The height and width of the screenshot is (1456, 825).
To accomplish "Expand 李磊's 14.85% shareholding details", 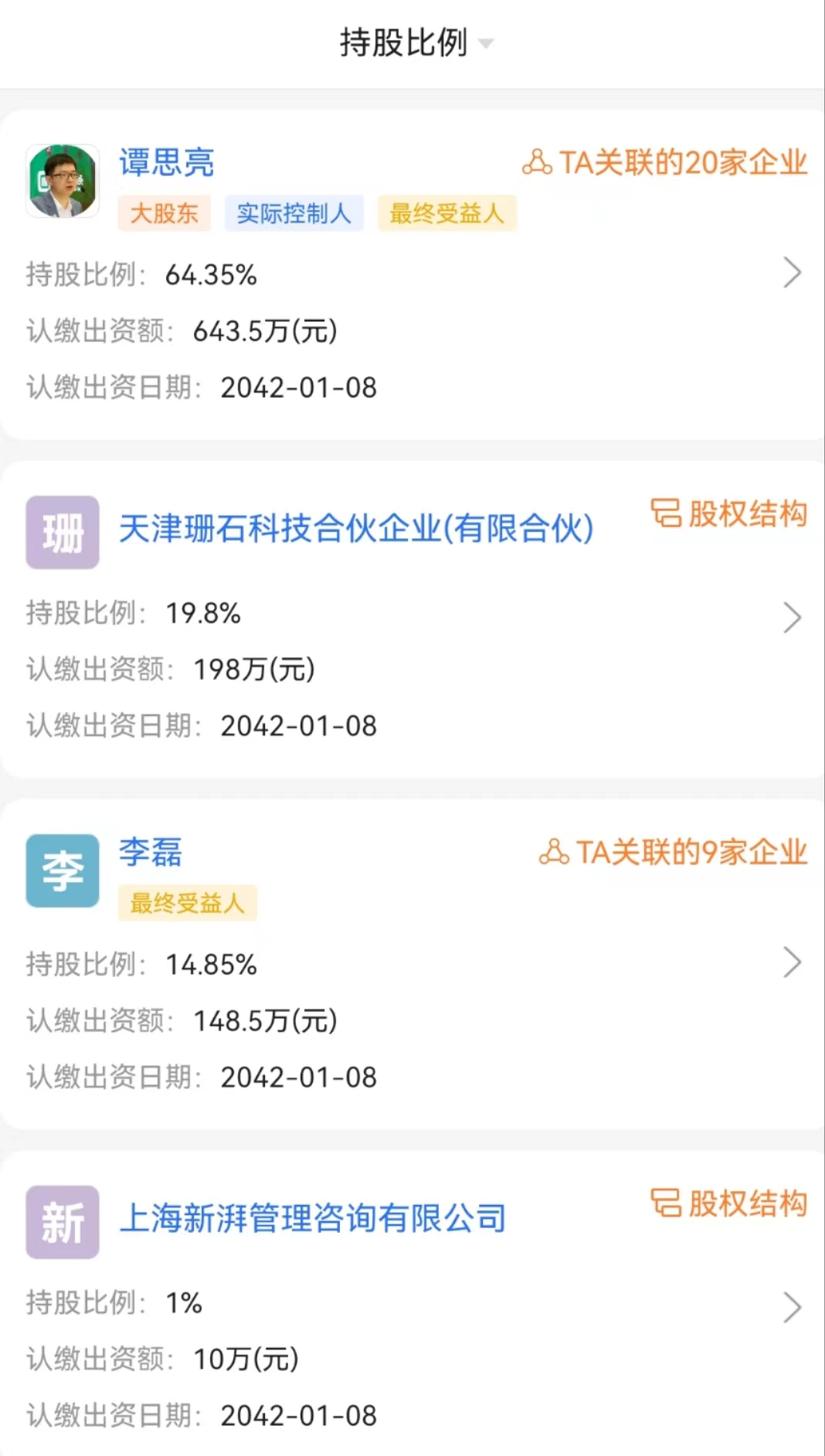I will [792, 962].
